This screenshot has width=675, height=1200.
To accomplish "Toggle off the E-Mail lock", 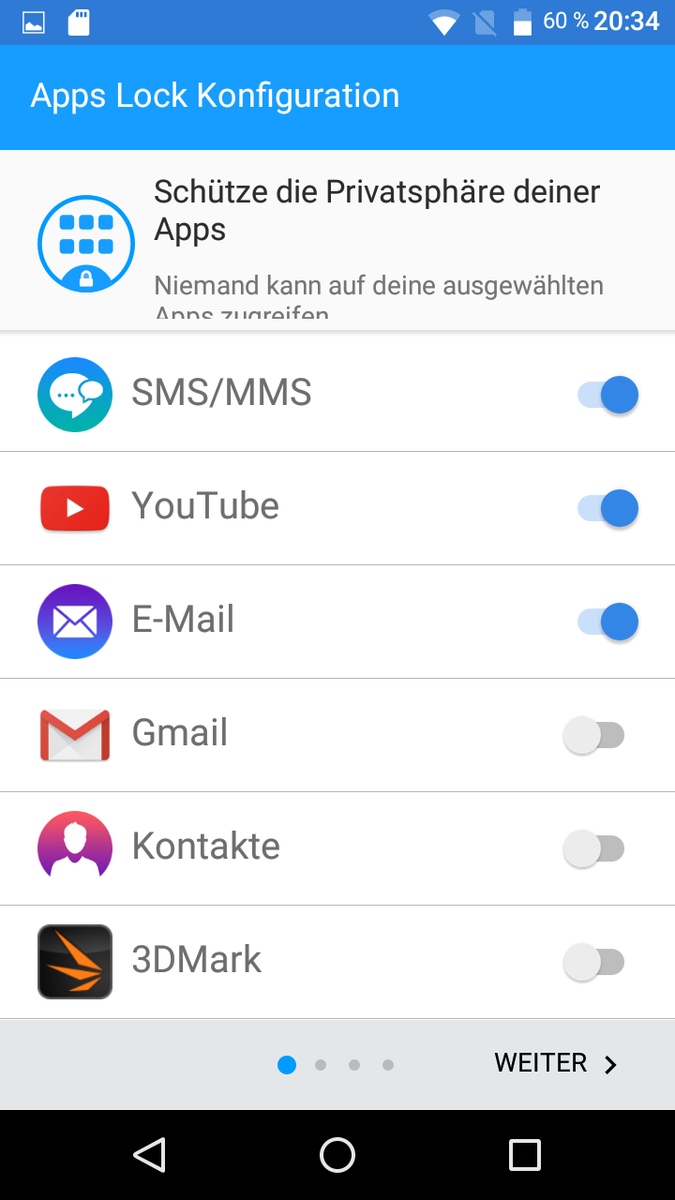I will coord(607,622).
